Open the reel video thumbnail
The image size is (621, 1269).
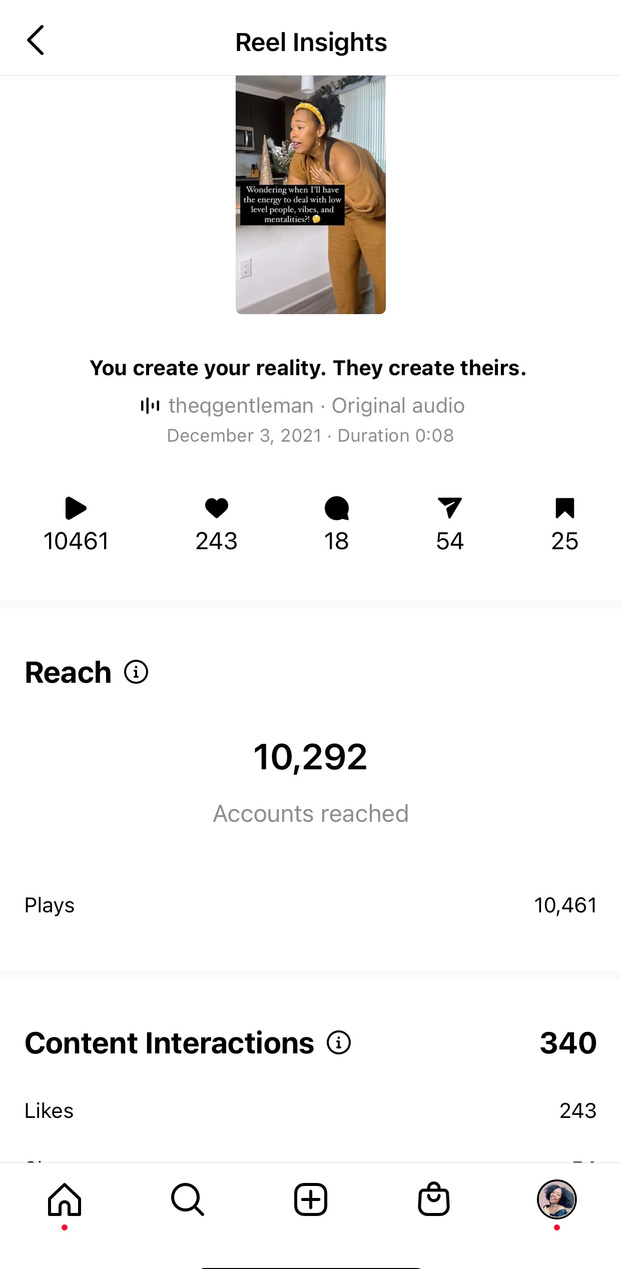311,195
